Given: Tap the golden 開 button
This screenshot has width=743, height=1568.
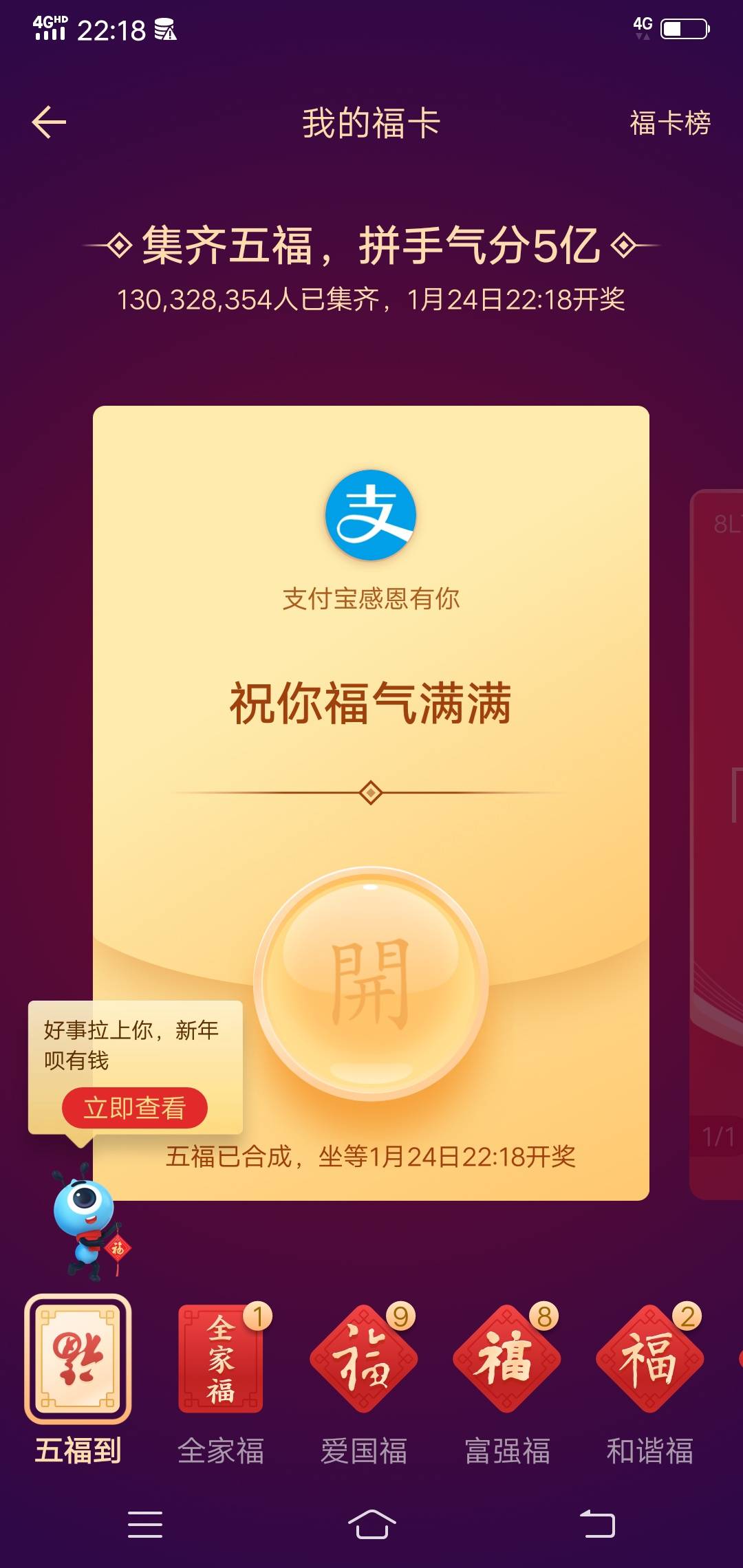Looking at the screenshot, I should coord(371,983).
